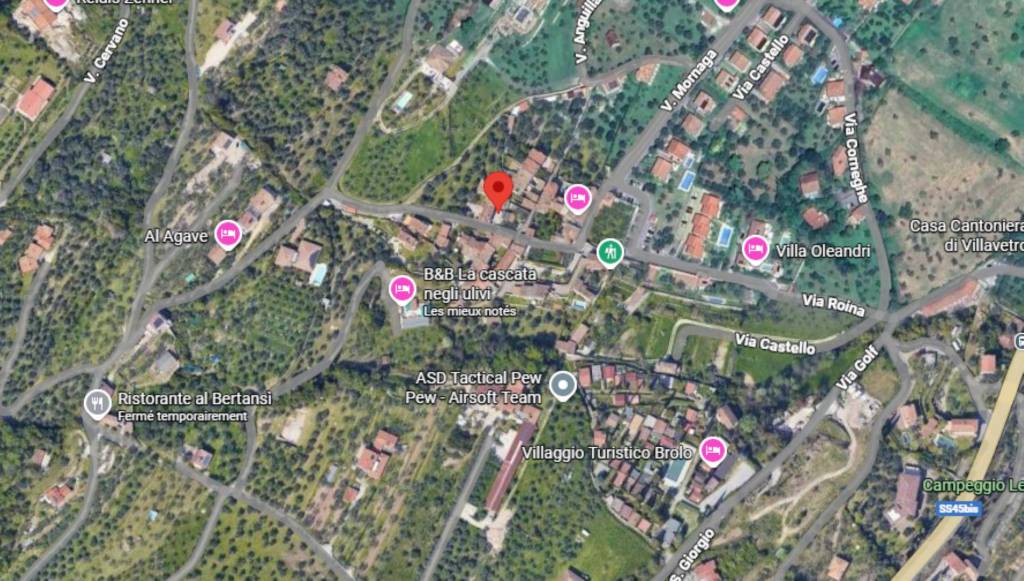
Task: Tap the ASD Tactical Pew Pew marker
Action: click(563, 384)
